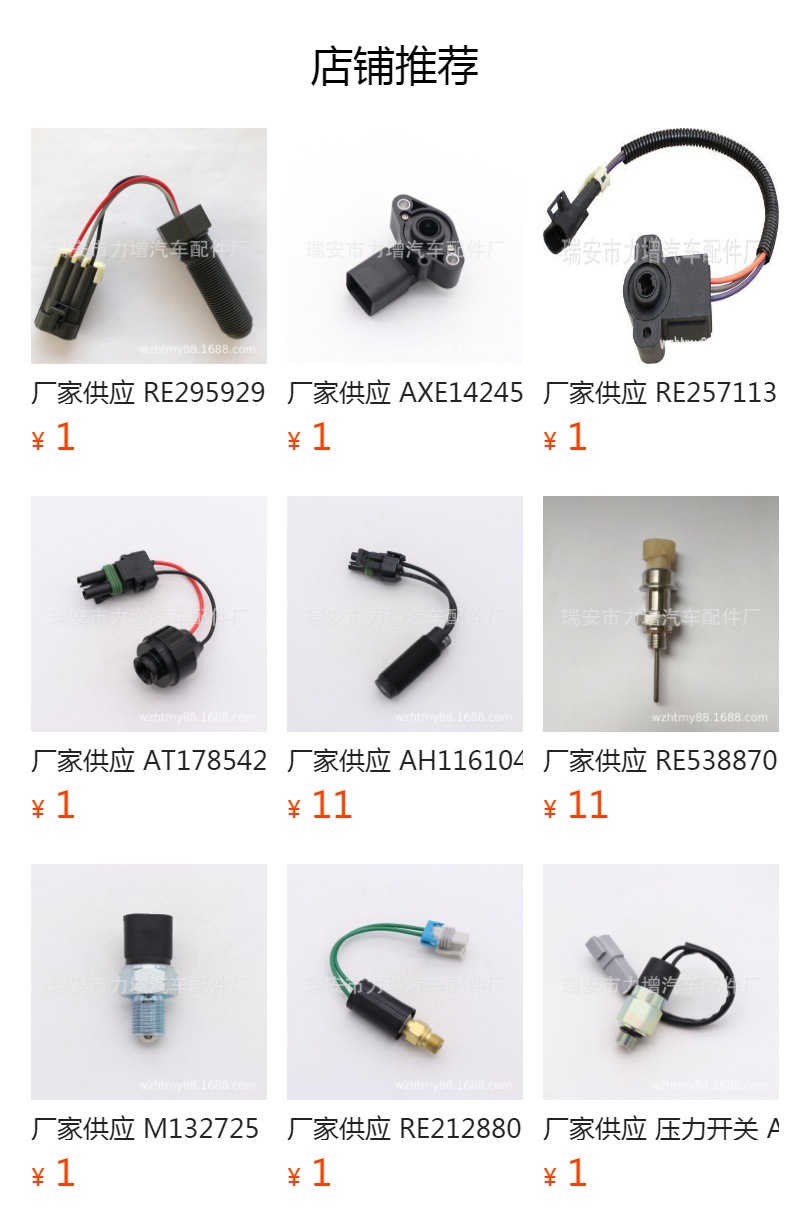Select the RE212880 green-wire sensor item

point(404,982)
